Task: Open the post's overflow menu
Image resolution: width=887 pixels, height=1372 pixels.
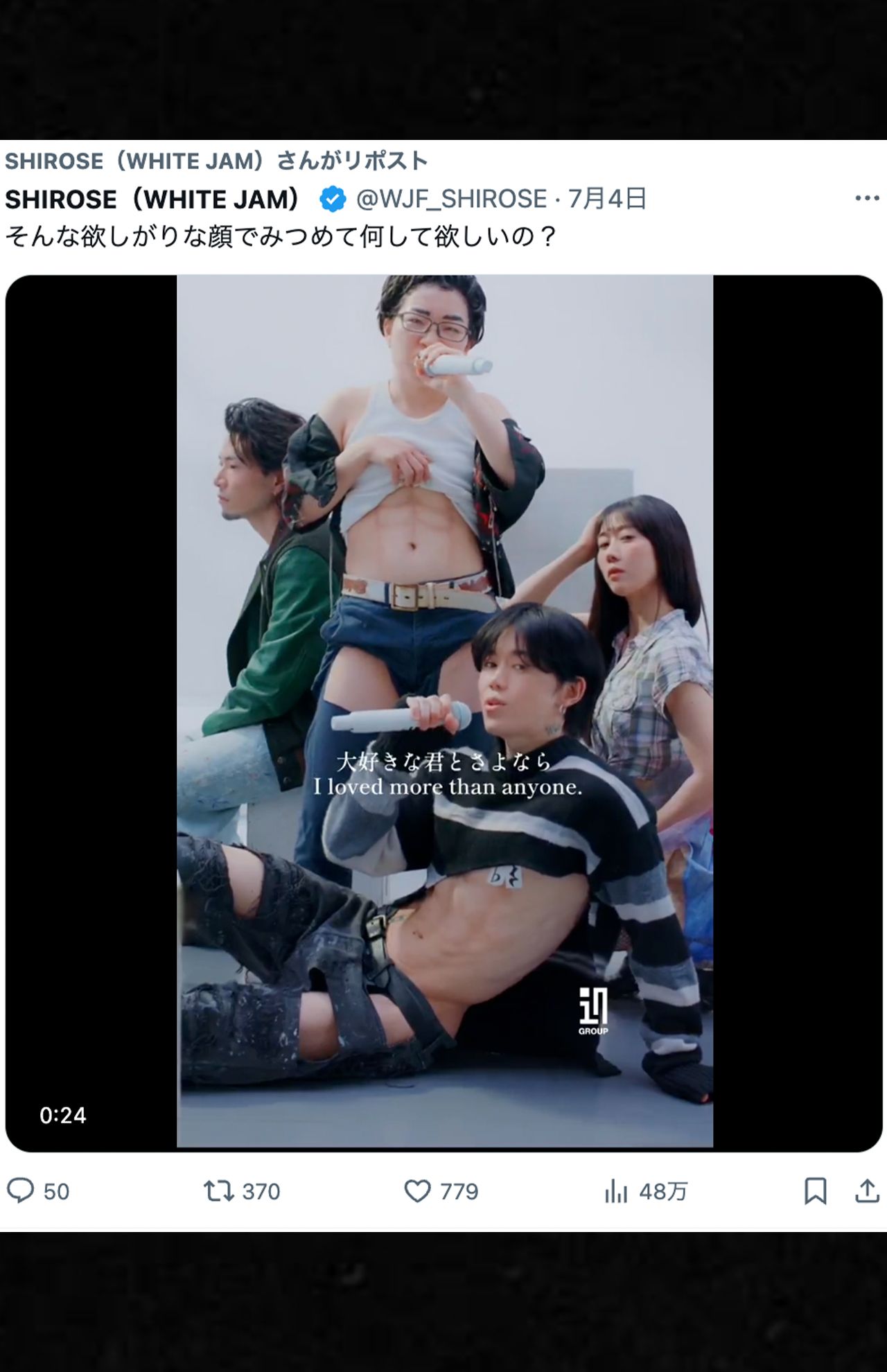Action: tap(866, 199)
